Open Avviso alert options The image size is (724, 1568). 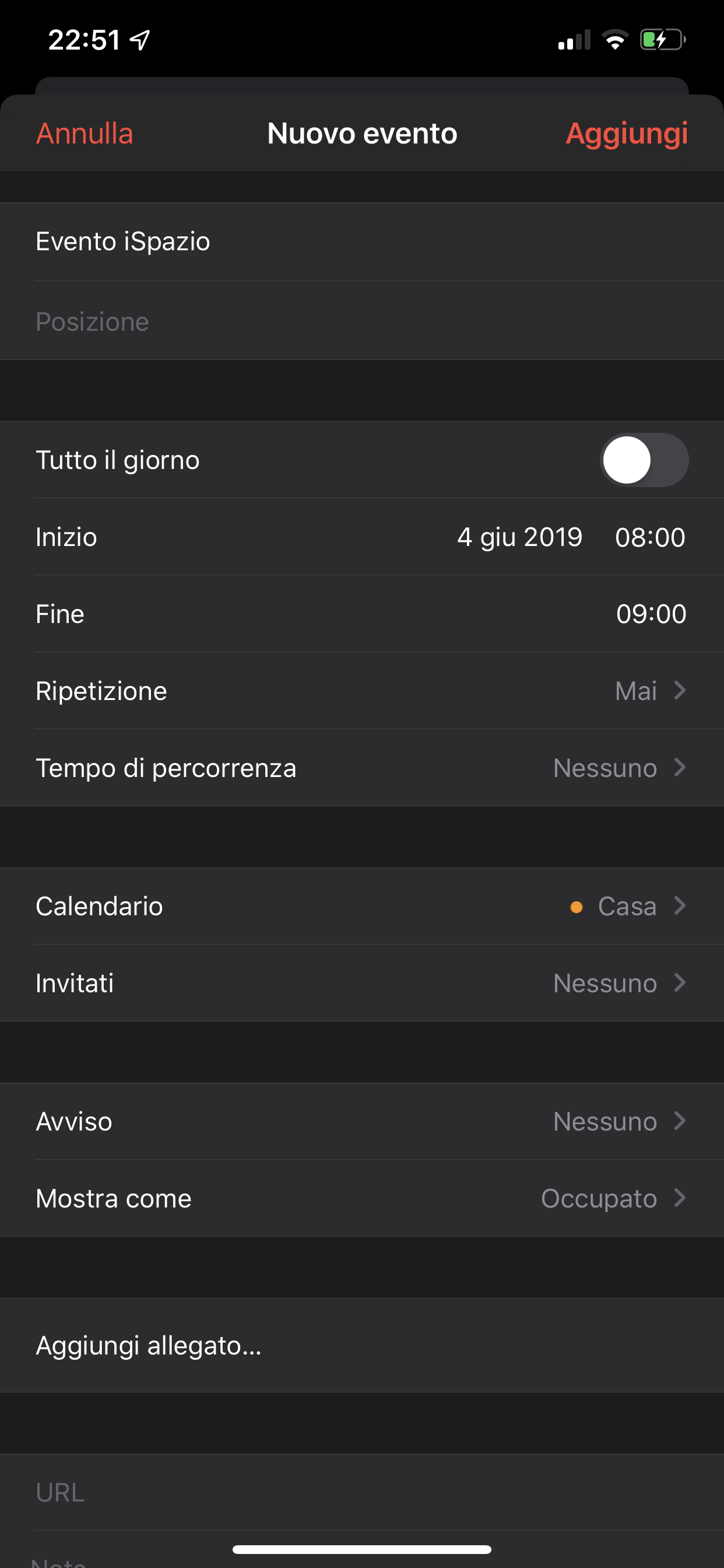pyautogui.click(x=362, y=1121)
